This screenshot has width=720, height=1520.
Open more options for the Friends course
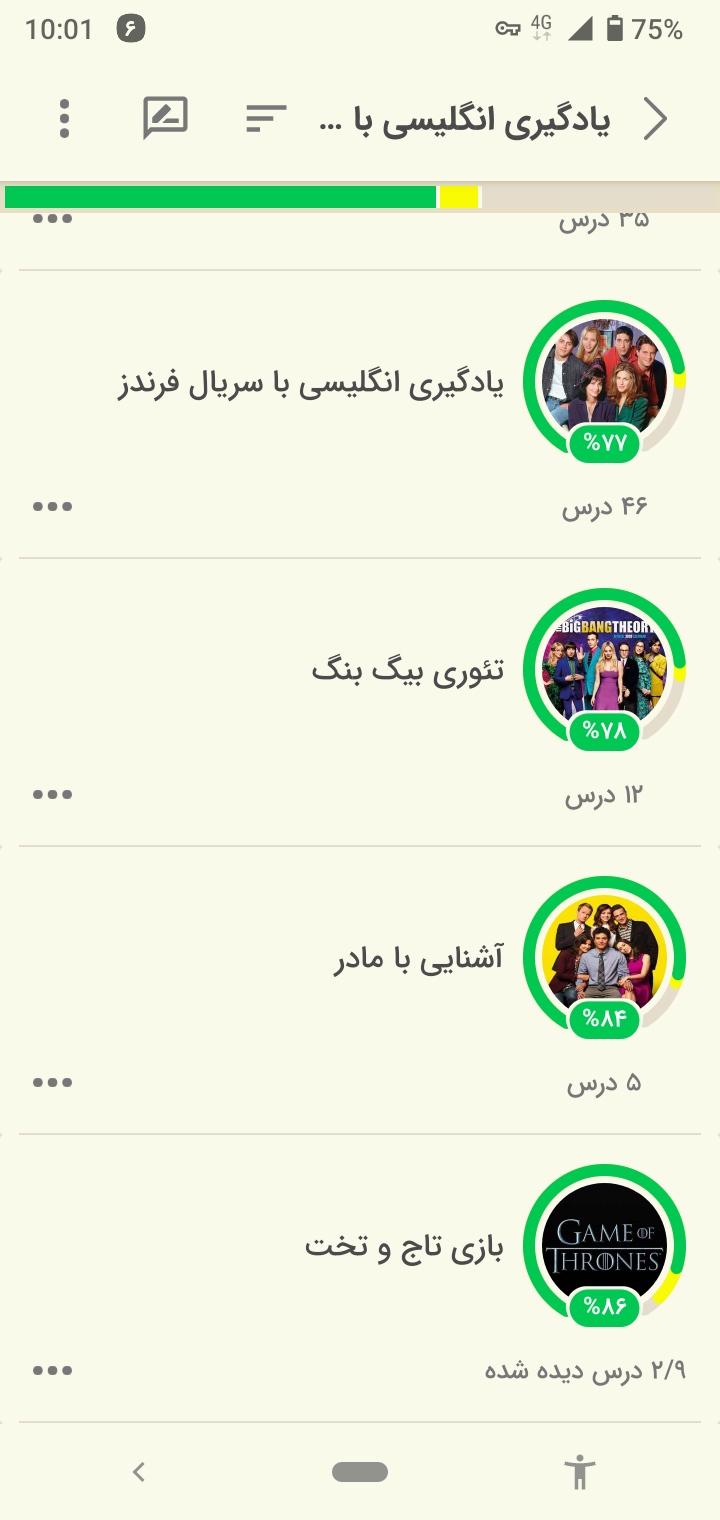click(x=53, y=507)
